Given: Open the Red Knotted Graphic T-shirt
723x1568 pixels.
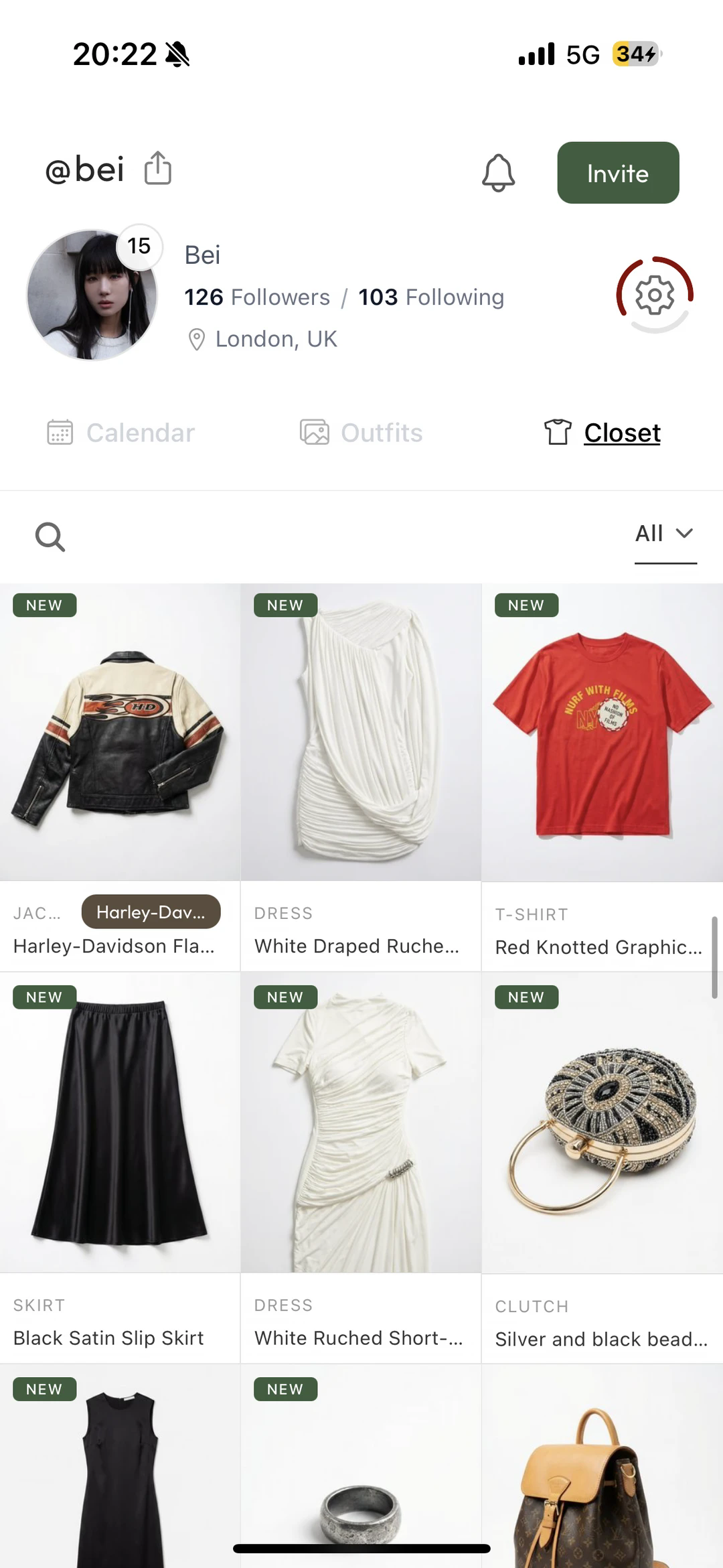Looking at the screenshot, I should [602, 777].
